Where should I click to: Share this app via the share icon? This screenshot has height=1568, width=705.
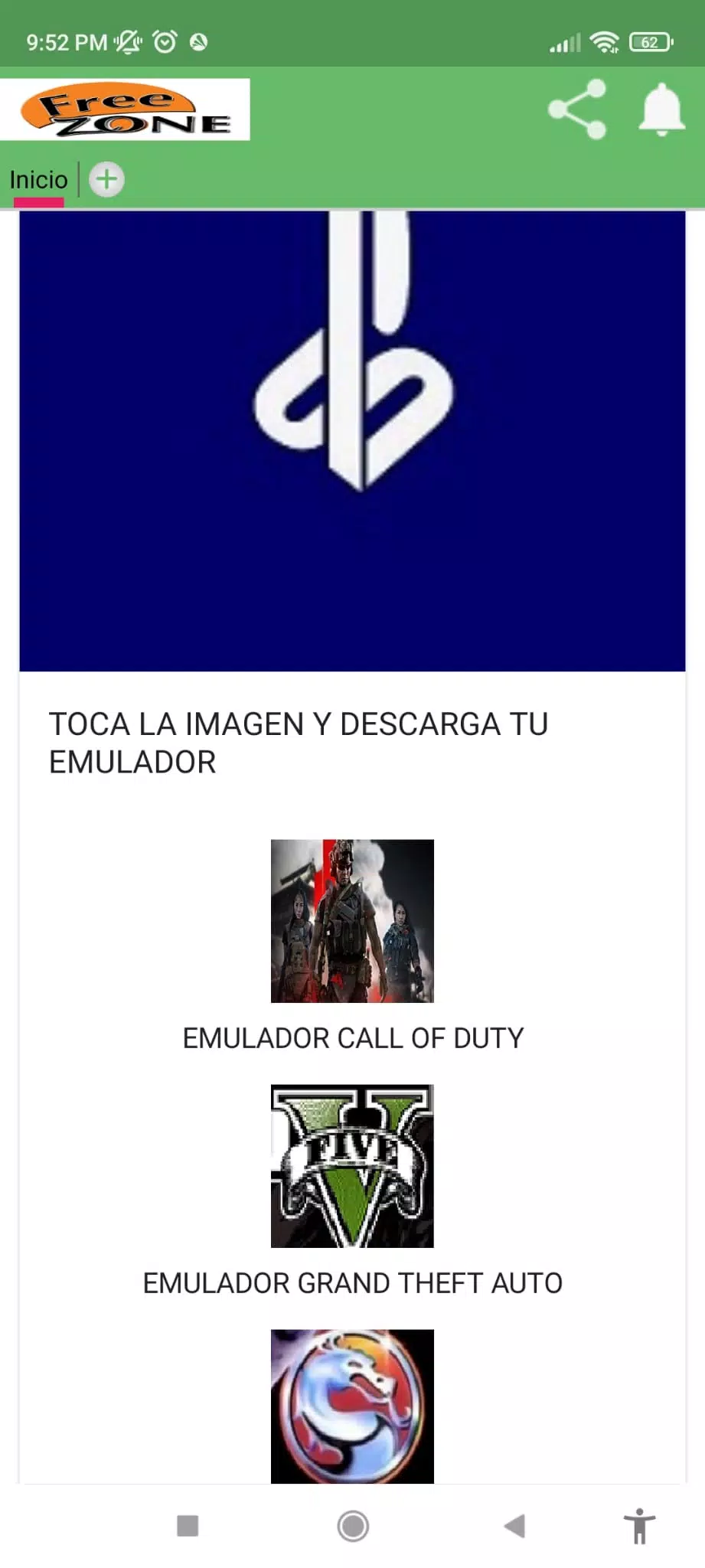tap(577, 109)
